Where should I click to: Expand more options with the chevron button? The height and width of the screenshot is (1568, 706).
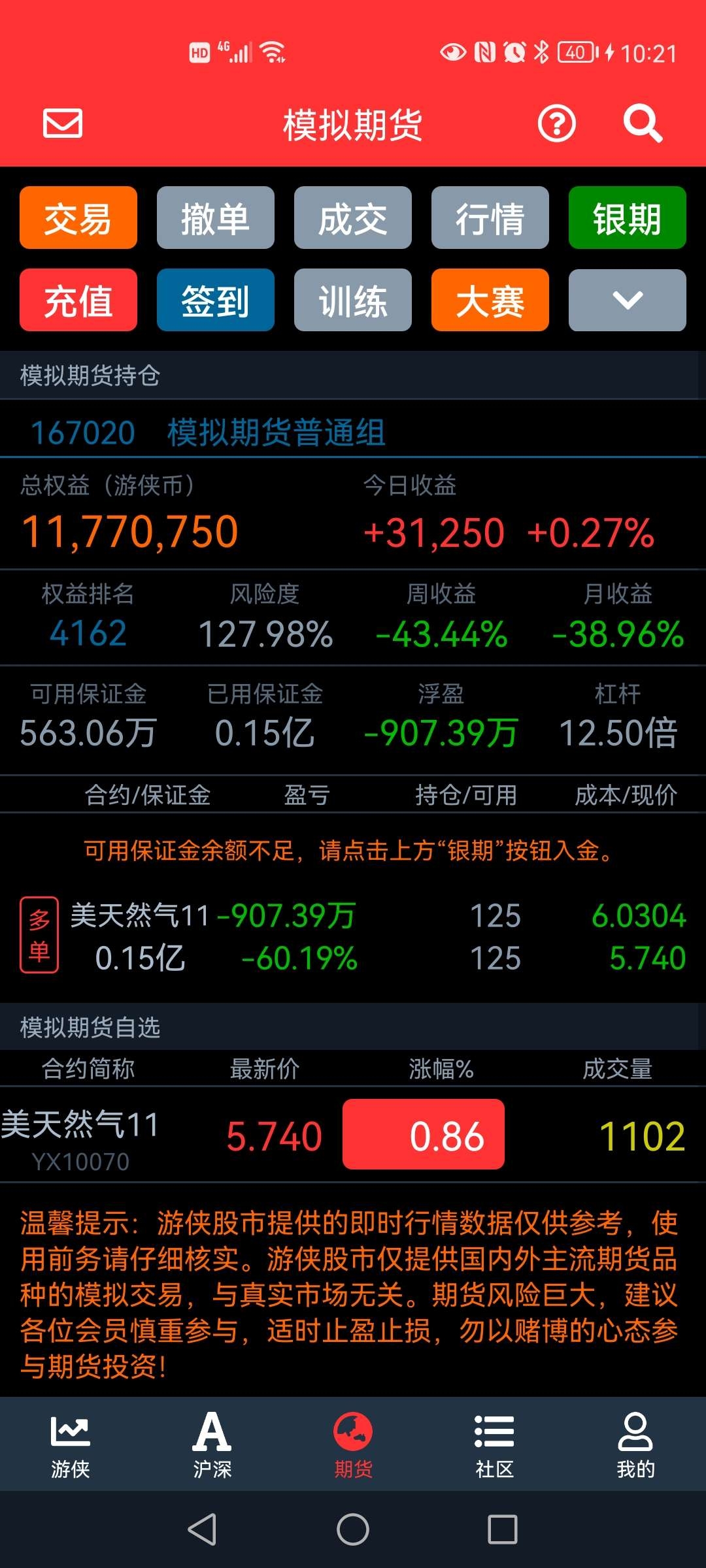628,300
